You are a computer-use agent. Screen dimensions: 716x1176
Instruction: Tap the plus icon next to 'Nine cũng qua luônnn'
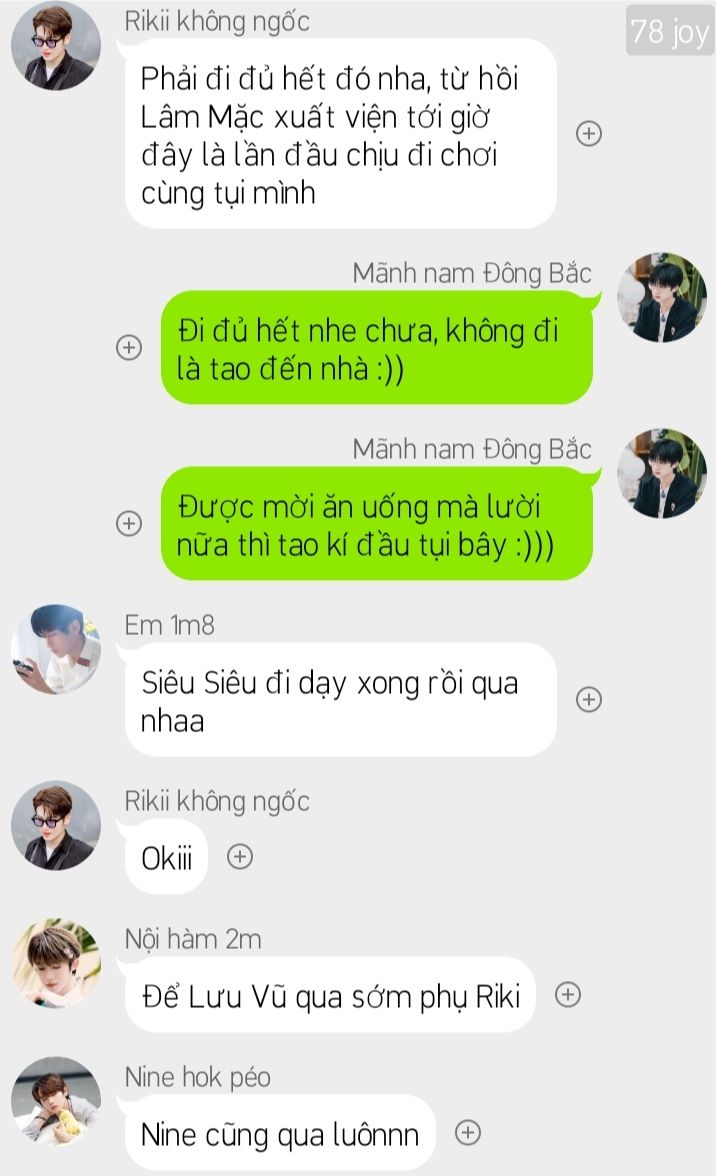point(468,1132)
